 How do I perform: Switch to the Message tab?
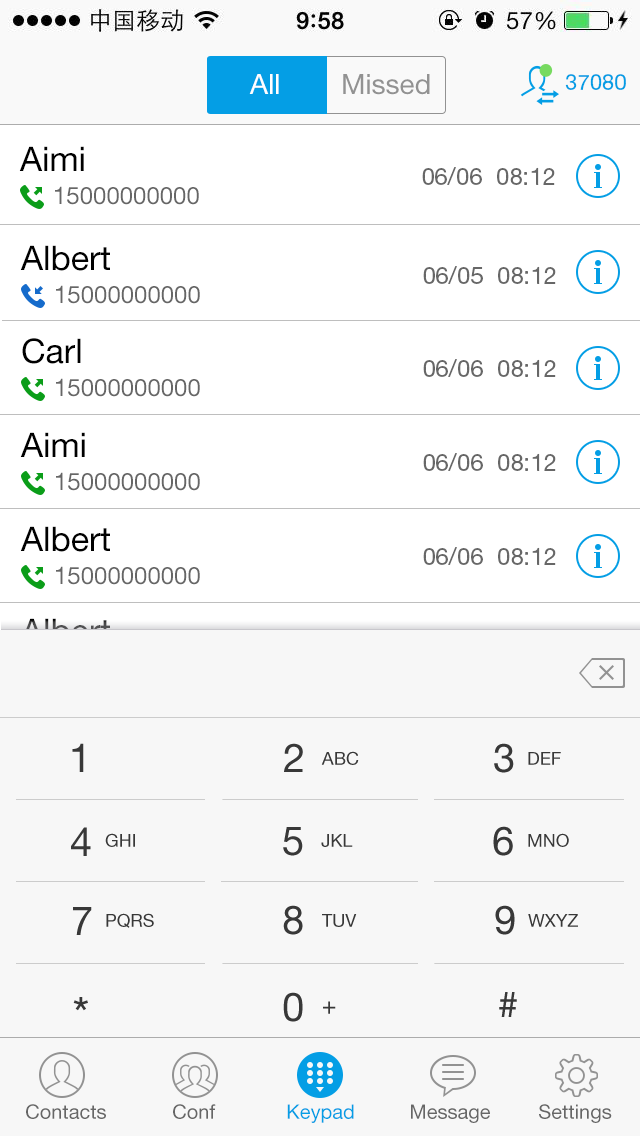pos(450,1087)
